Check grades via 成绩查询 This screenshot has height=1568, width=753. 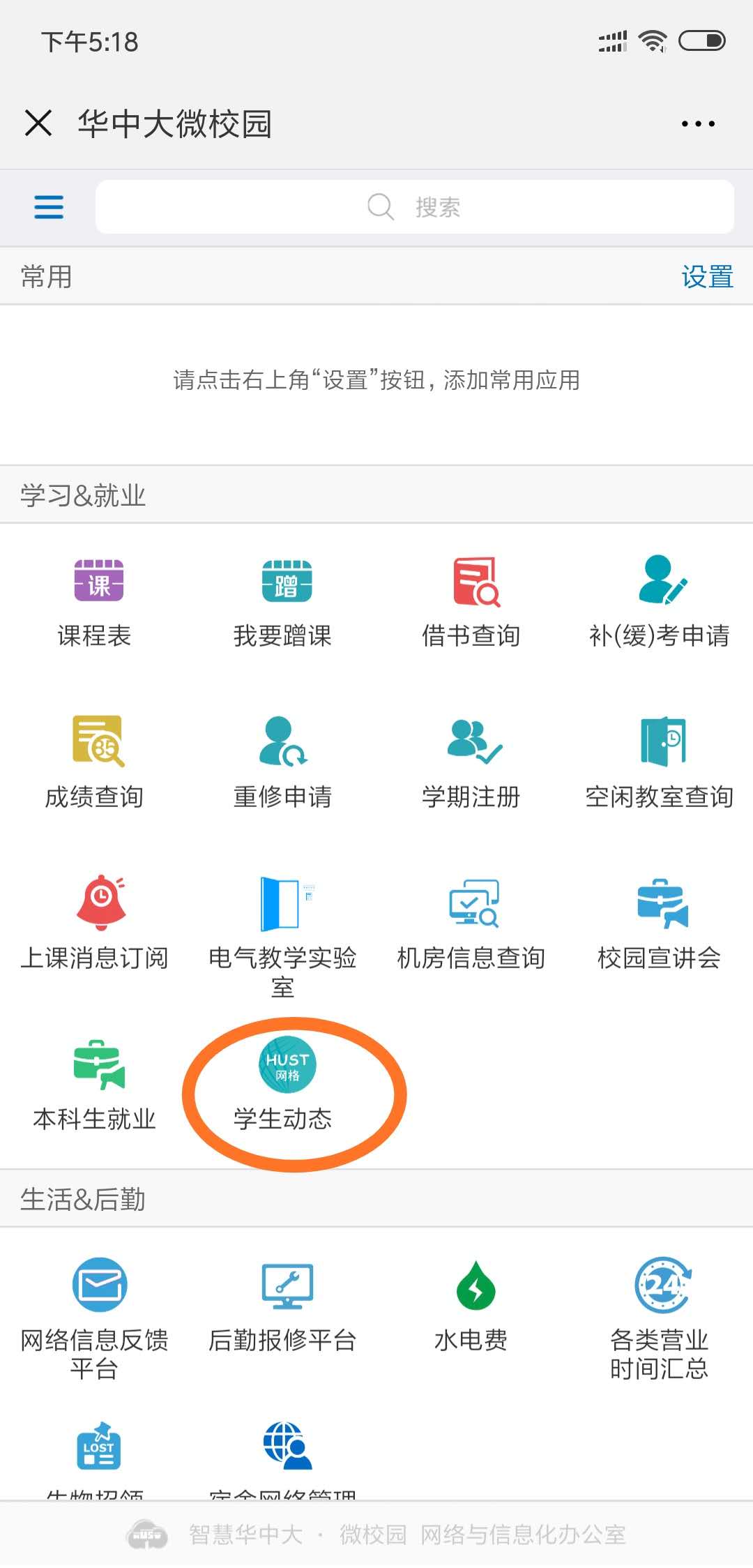(95, 762)
